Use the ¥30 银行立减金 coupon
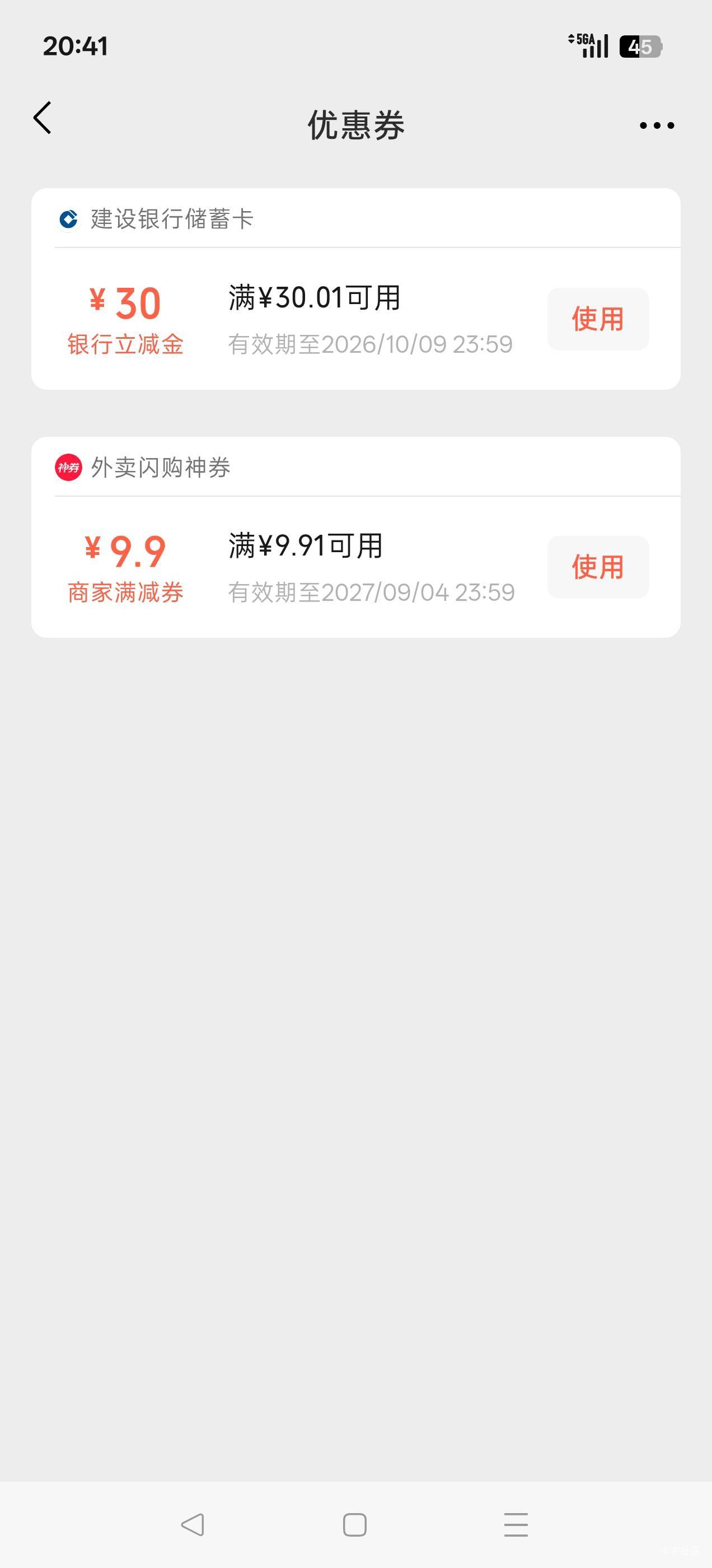 [598, 319]
